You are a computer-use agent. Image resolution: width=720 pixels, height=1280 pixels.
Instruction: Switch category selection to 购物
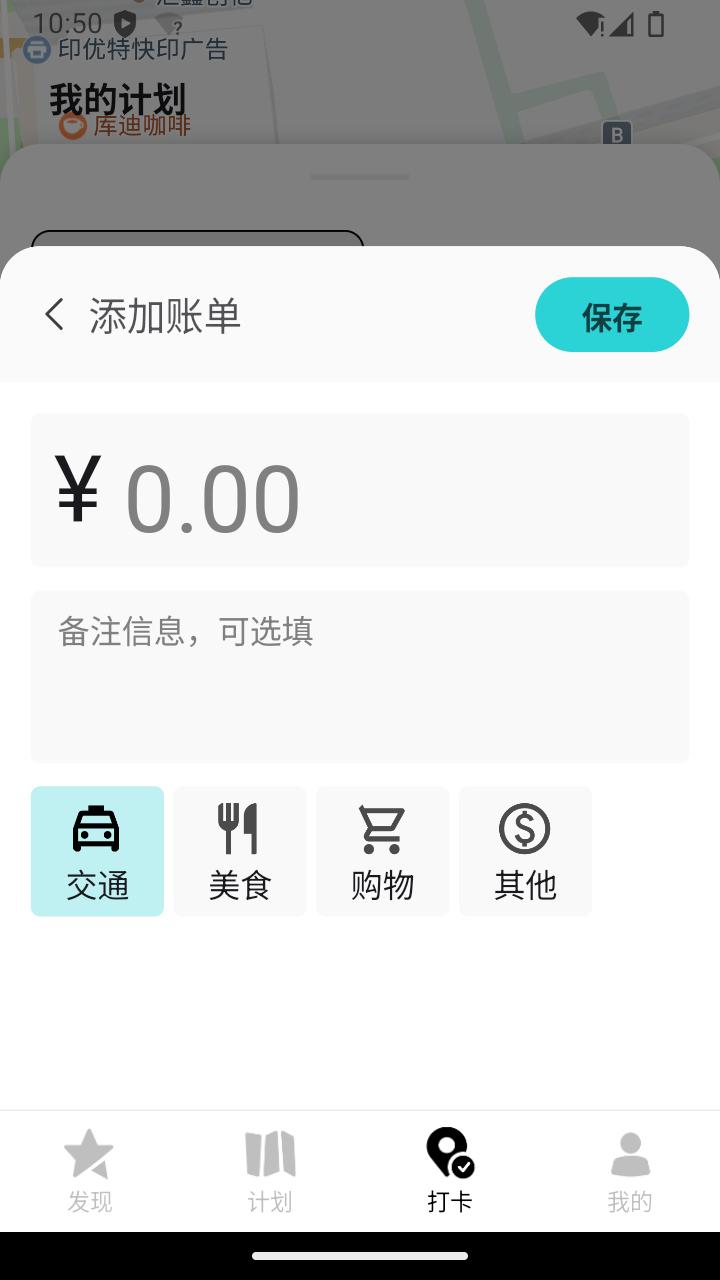[382, 850]
